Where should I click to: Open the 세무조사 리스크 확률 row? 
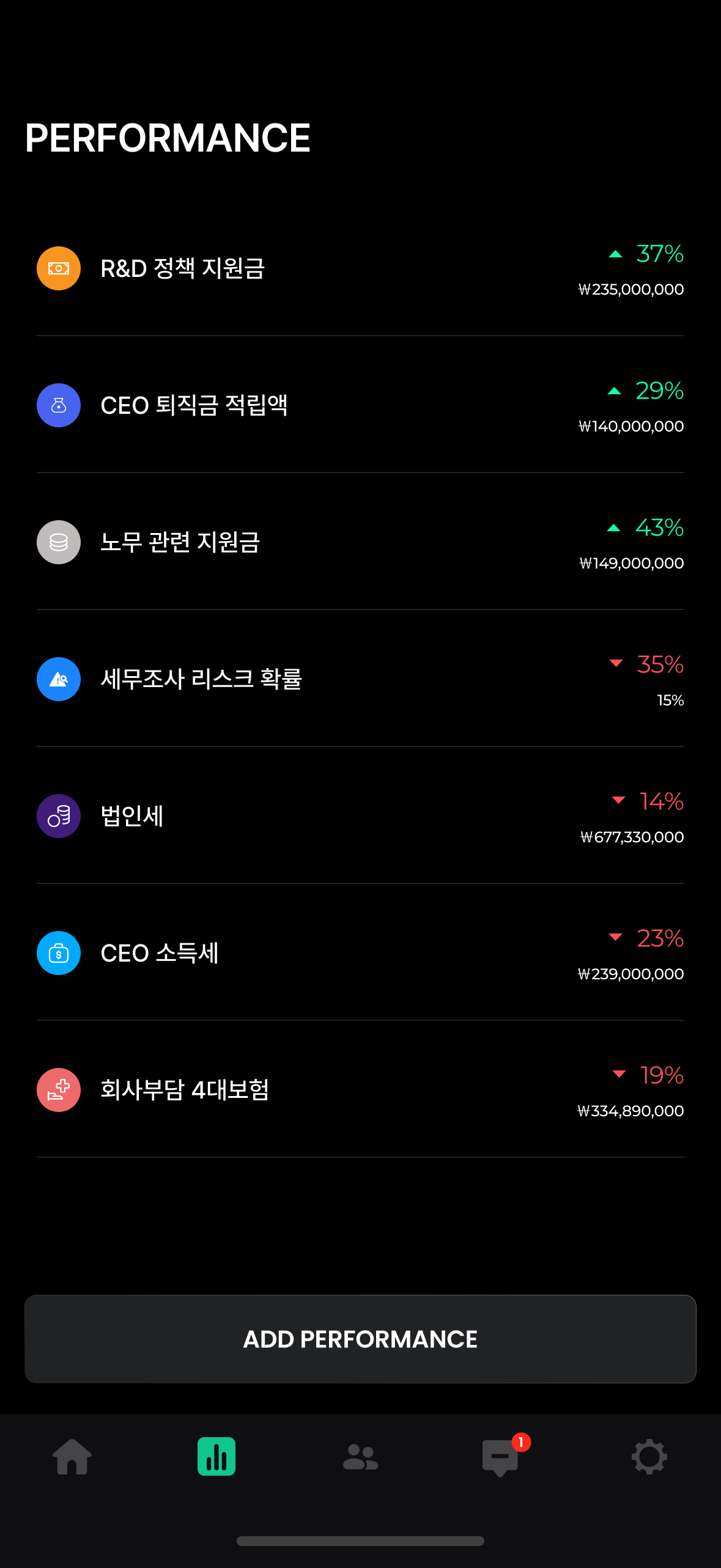pyautogui.click(x=360, y=679)
